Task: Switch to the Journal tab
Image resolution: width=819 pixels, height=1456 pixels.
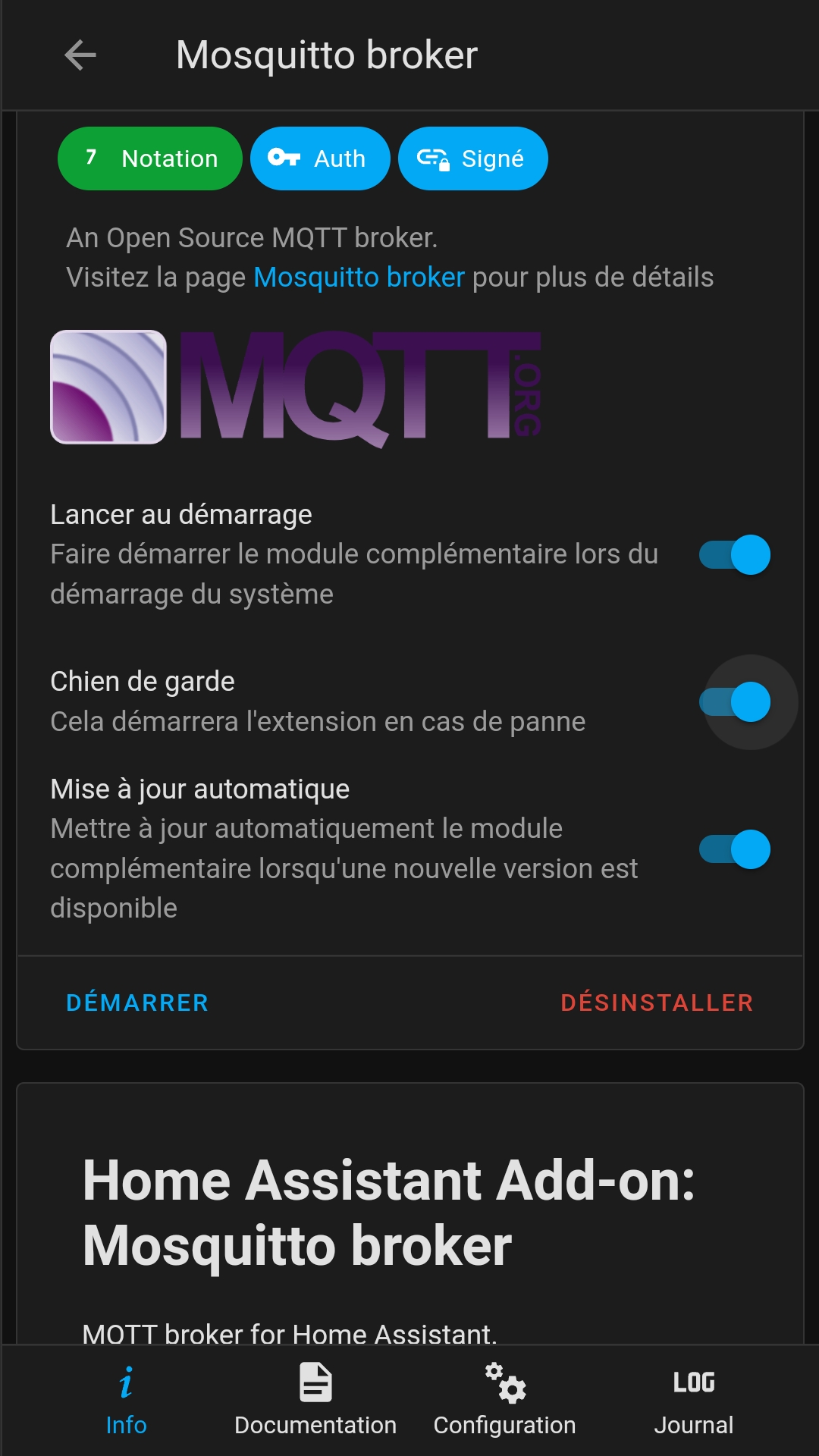Action: (694, 1401)
